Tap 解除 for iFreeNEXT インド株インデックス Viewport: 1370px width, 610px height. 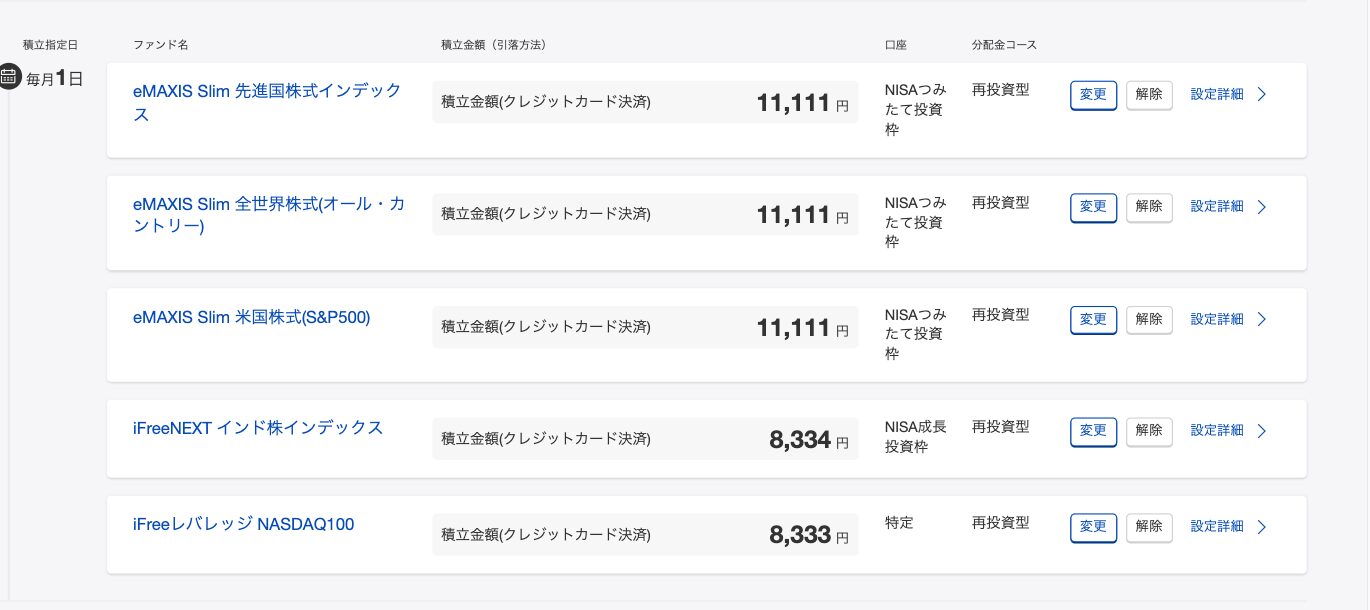tap(1149, 431)
